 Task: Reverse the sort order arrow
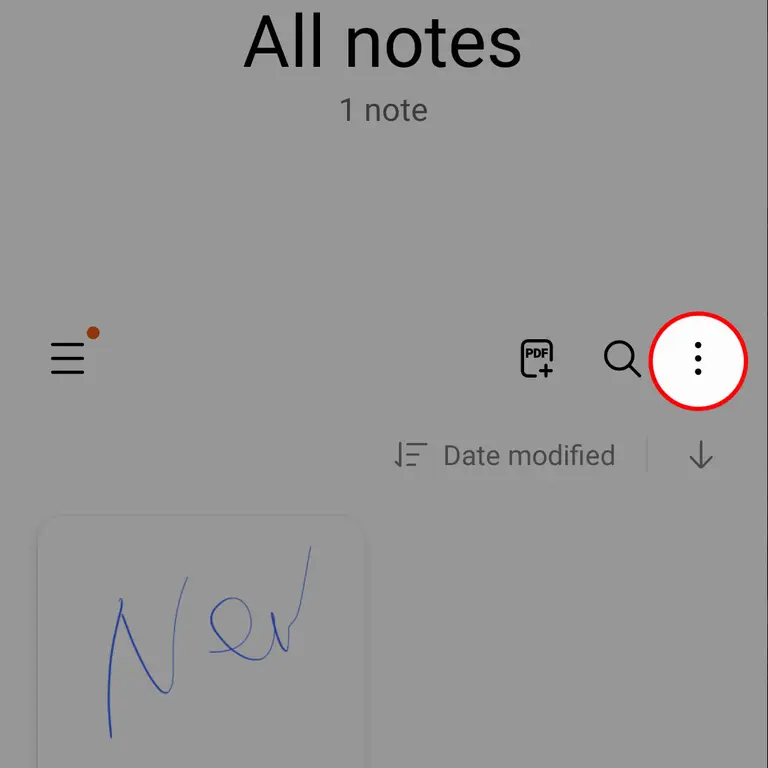pos(701,456)
